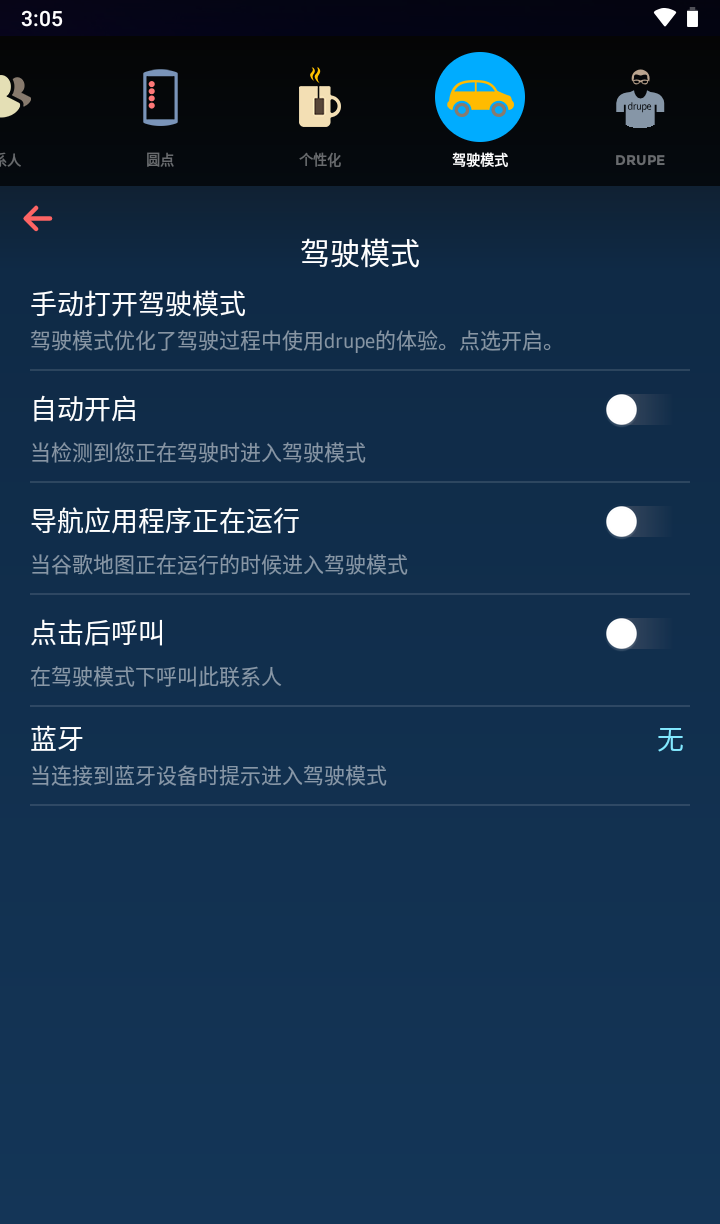Tap the red back arrow
Screen dimensions: 720x1224
point(37,218)
